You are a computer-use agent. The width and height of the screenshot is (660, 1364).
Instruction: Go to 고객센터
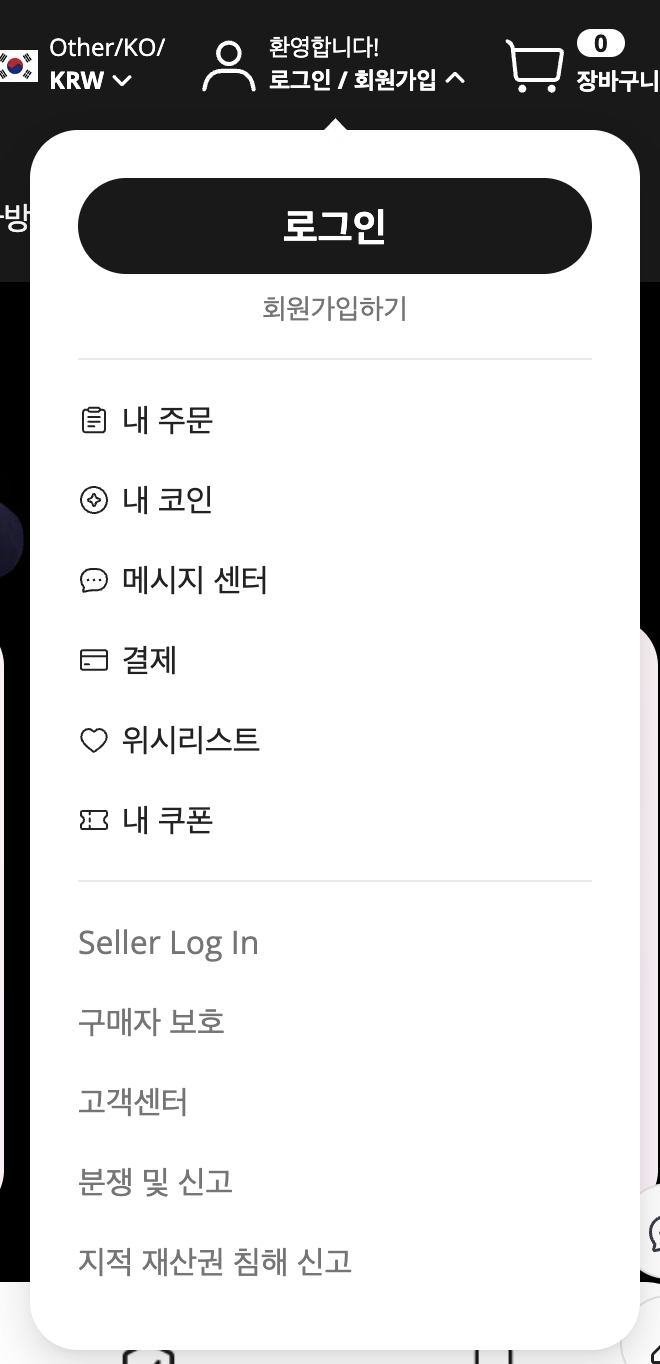click(133, 1102)
